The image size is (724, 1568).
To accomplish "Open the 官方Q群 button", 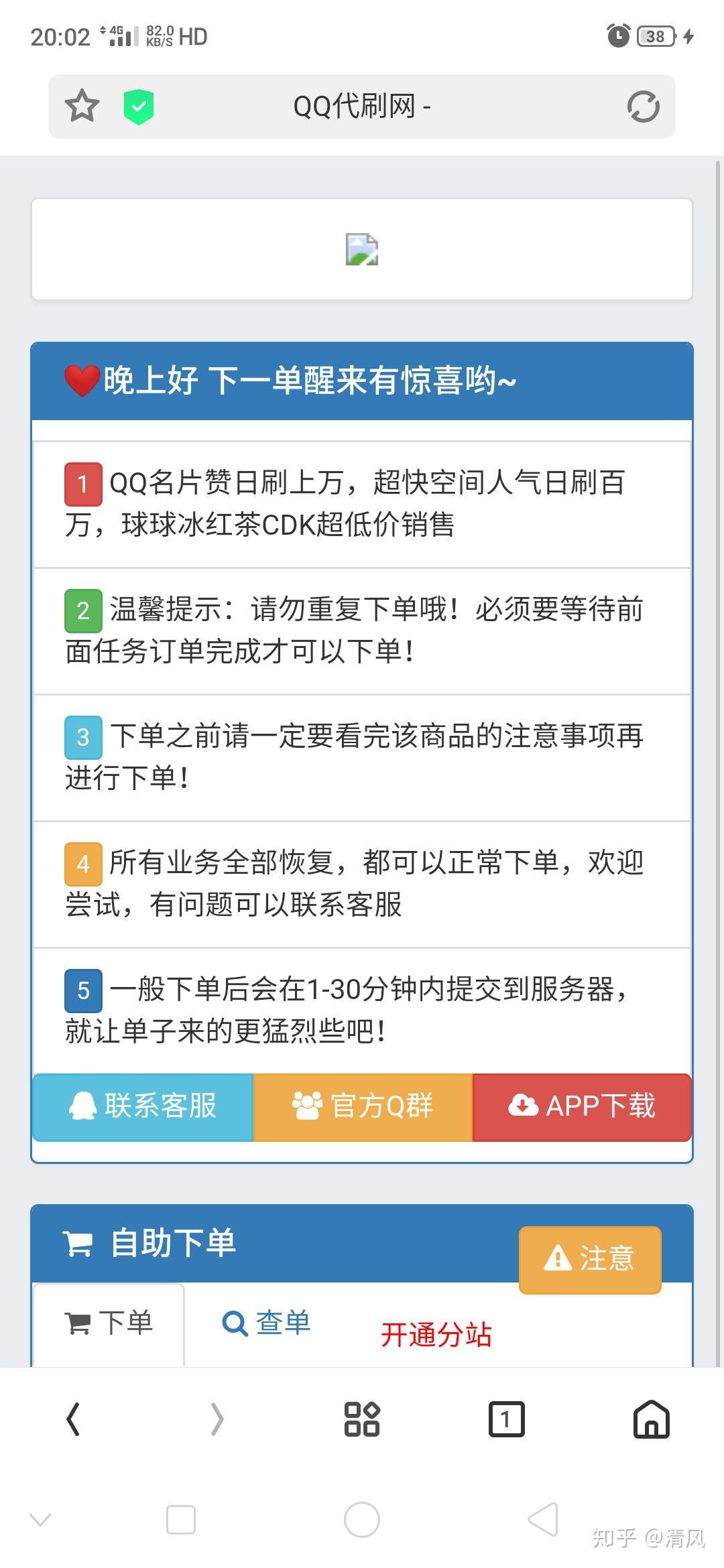I will (x=363, y=1106).
